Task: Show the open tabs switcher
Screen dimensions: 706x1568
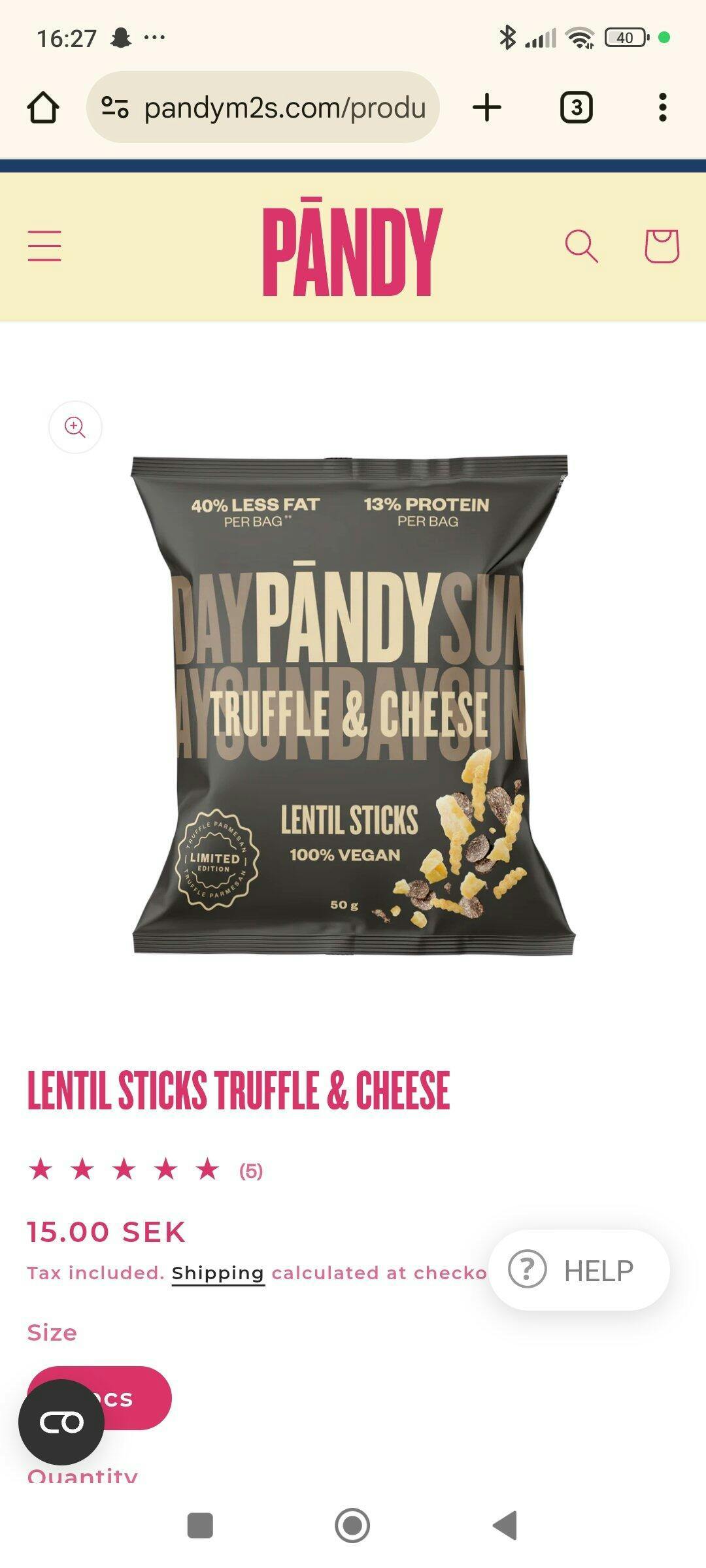Action: [x=576, y=108]
